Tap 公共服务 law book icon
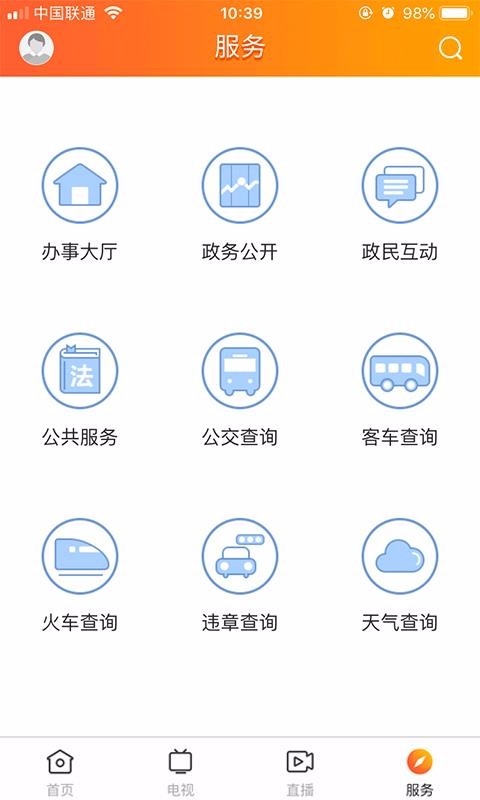 [80, 370]
